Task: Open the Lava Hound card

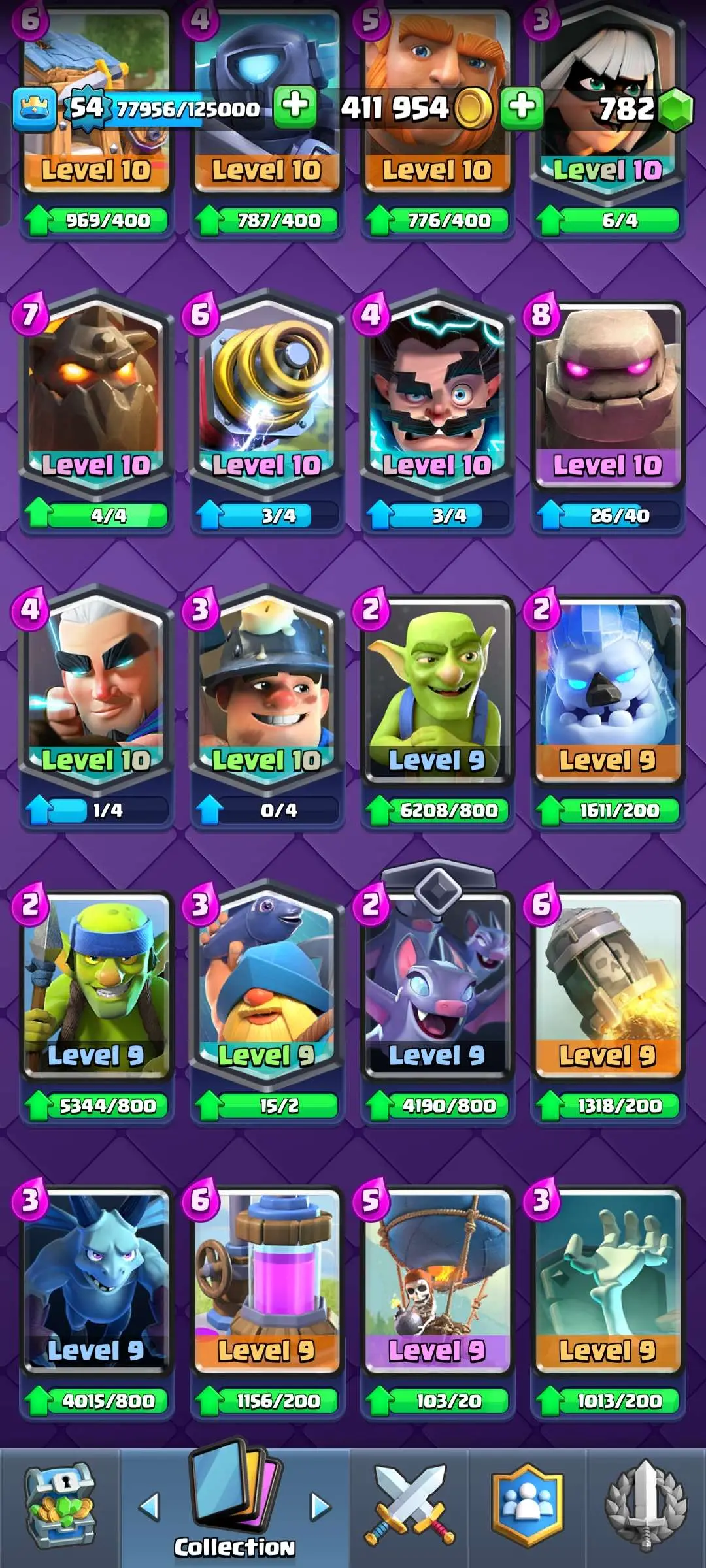Action: point(97,392)
